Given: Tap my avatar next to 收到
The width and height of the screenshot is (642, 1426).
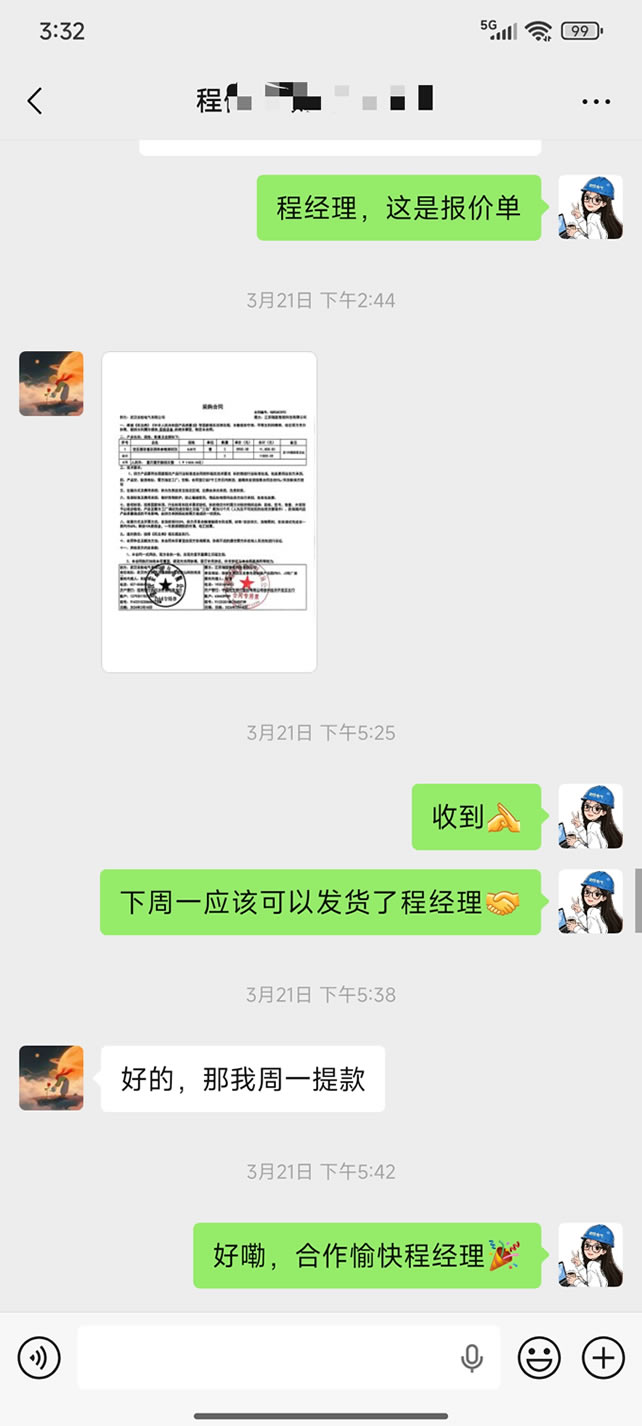Looking at the screenshot, I should tap(590, 817).
